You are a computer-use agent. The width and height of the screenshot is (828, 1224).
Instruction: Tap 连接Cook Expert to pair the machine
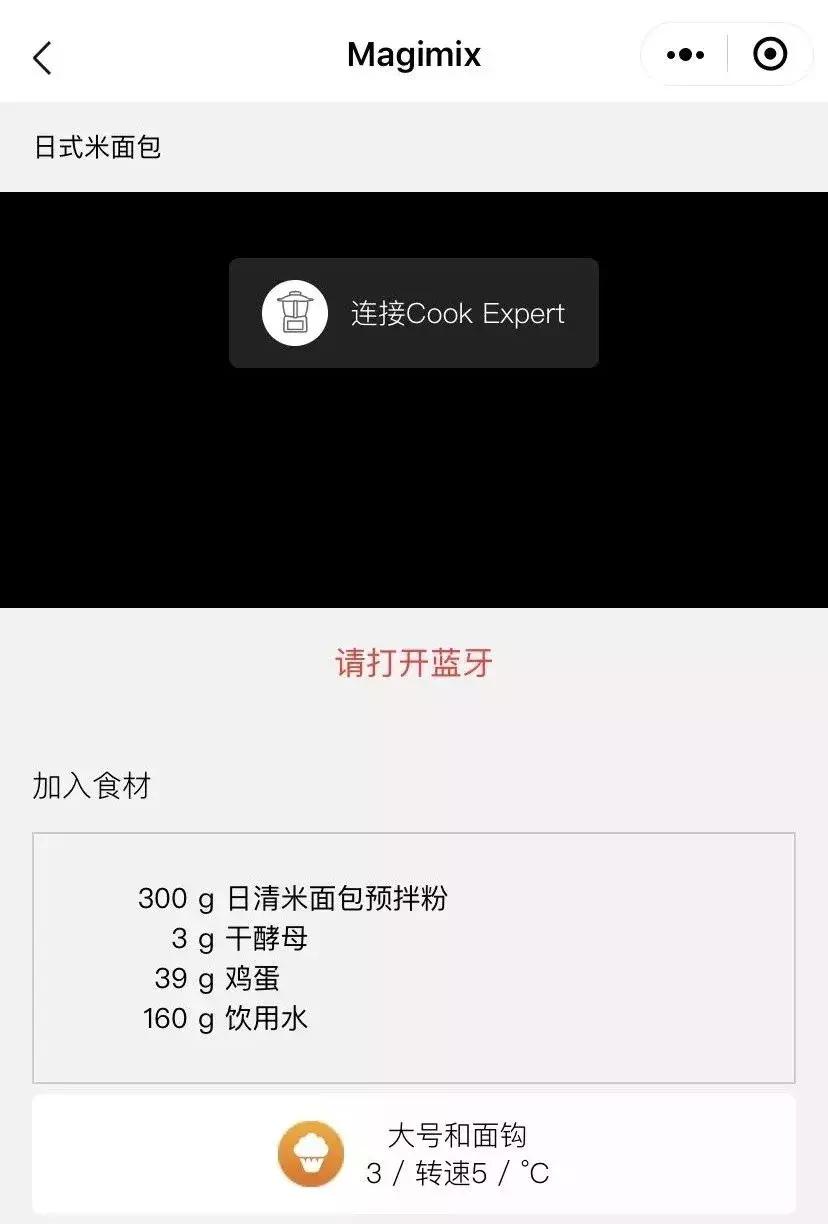coord(458,313)
